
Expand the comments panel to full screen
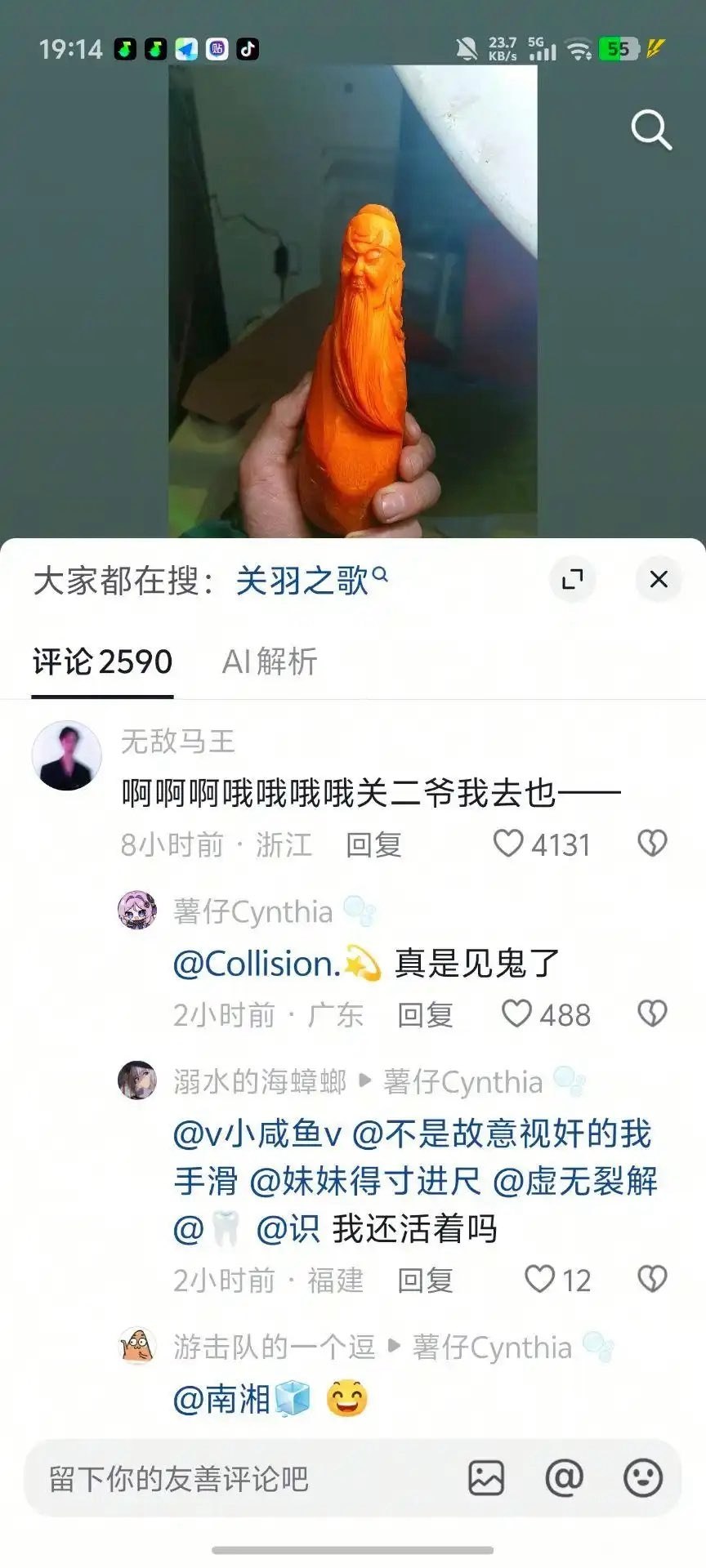(573, 579)
